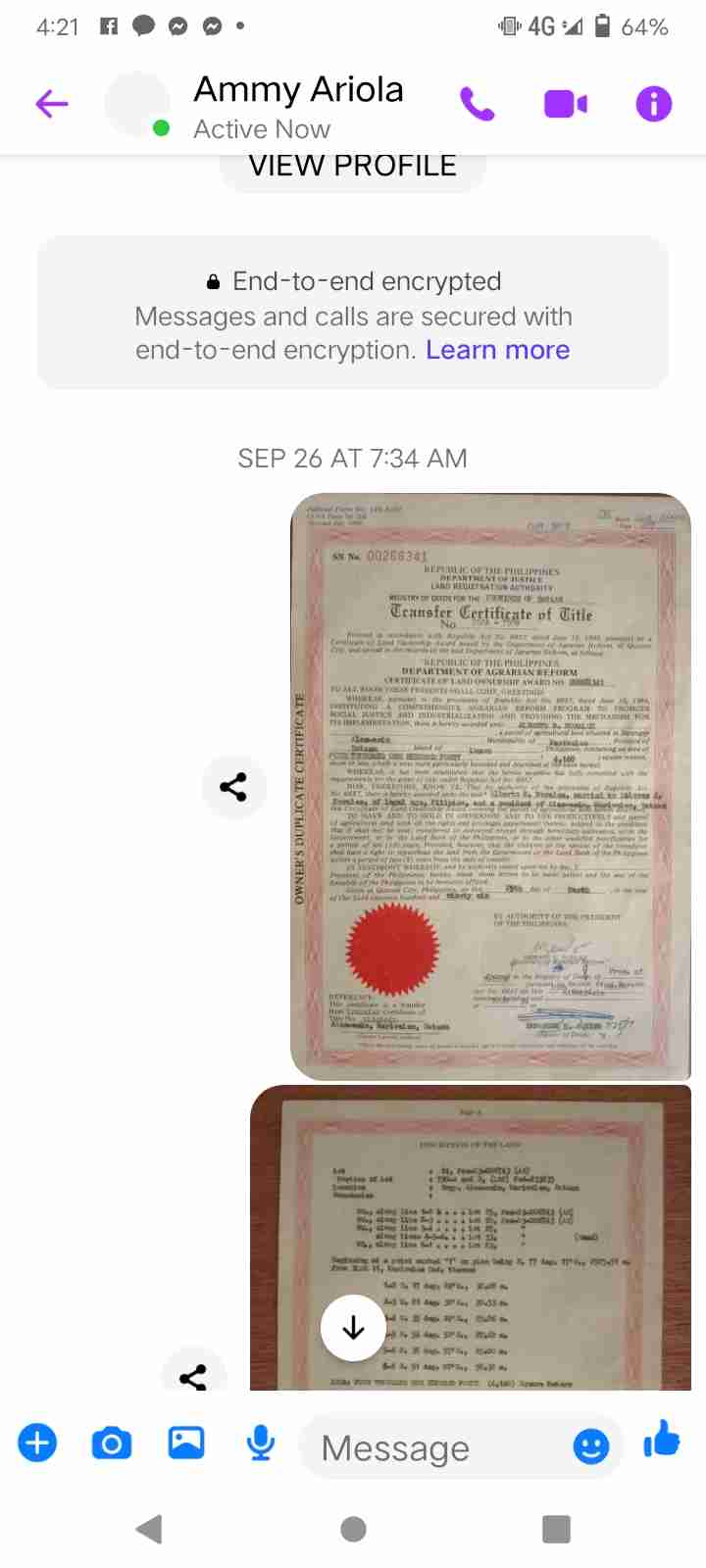Viewport: 706px width, 1568px height.
Task: Open the emoji picker
Action: [x=590, y=1445]
